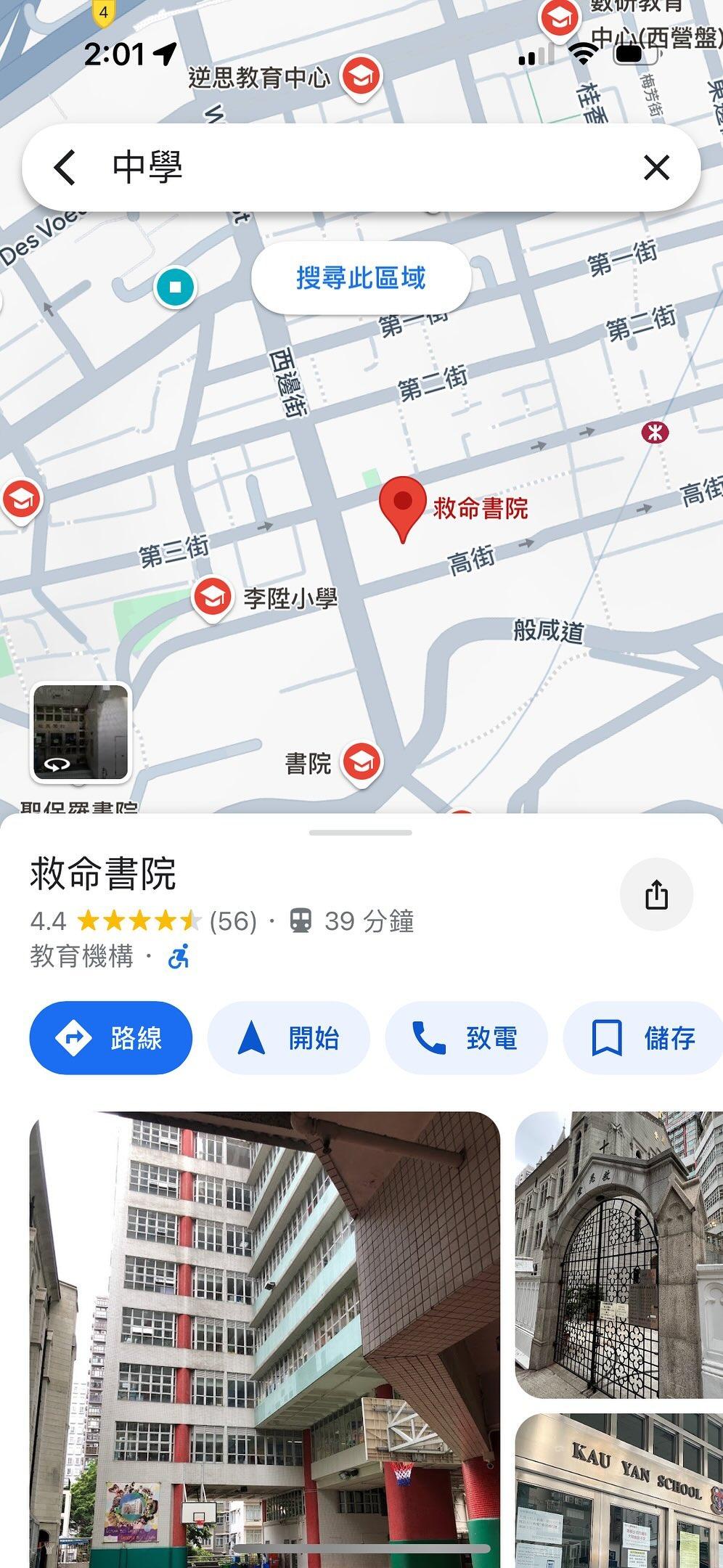
Task: Tap the wheelchair accessibility icon
Action: pyautogui.click(x=176, y=957)
